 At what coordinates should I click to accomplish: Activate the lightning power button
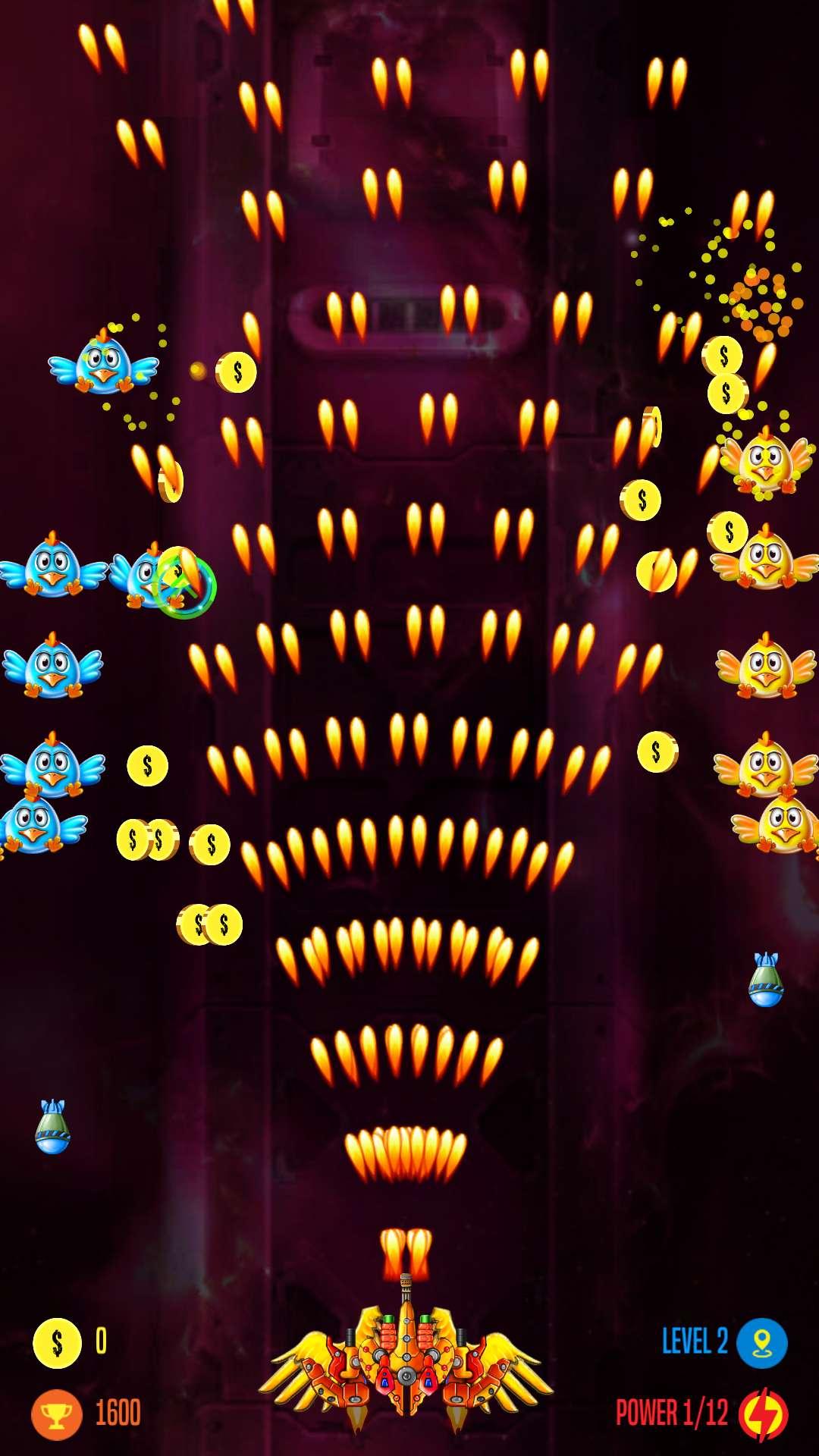[763, 1414]
